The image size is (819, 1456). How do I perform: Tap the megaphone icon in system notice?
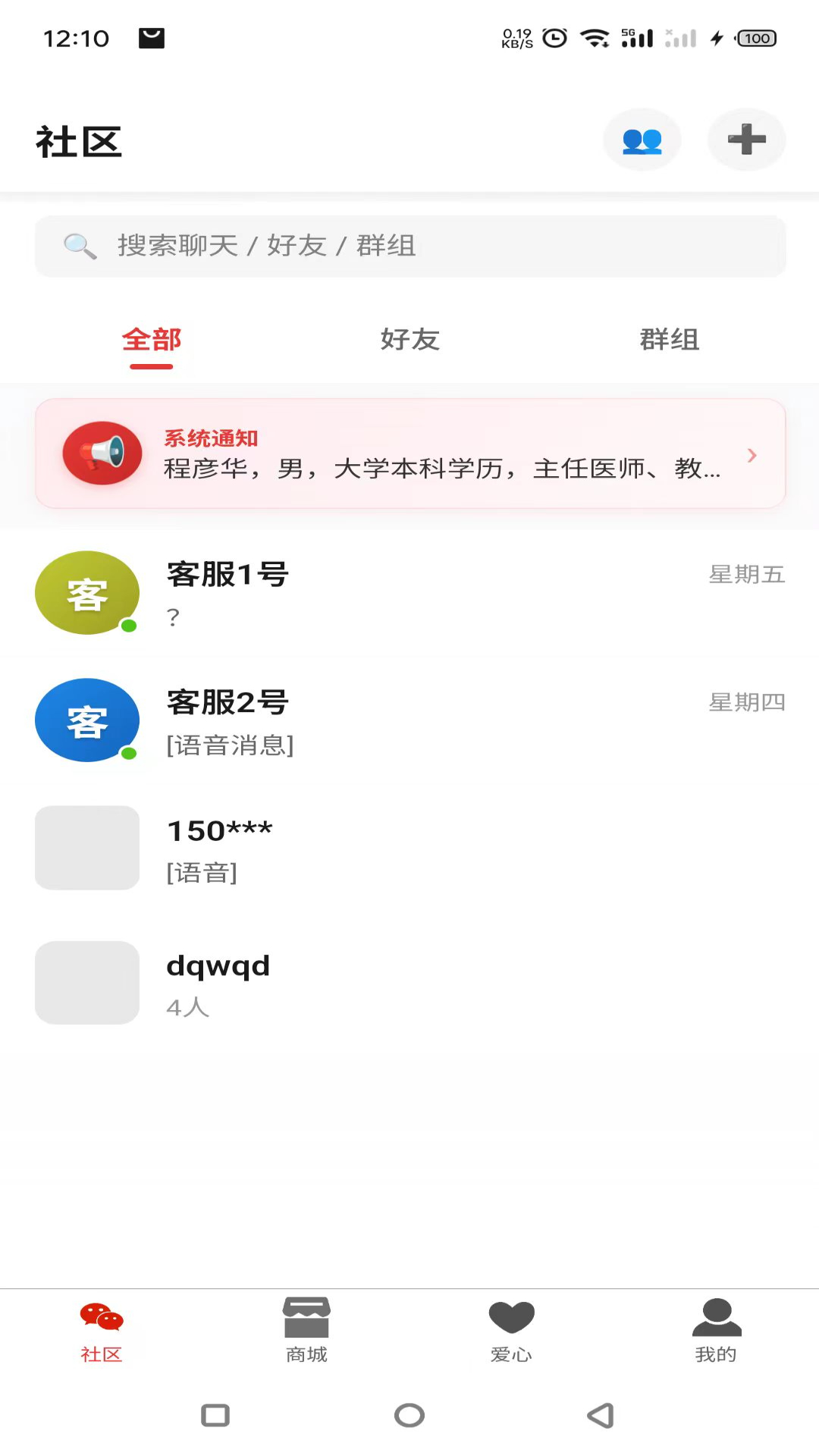[x=101, y=453]
